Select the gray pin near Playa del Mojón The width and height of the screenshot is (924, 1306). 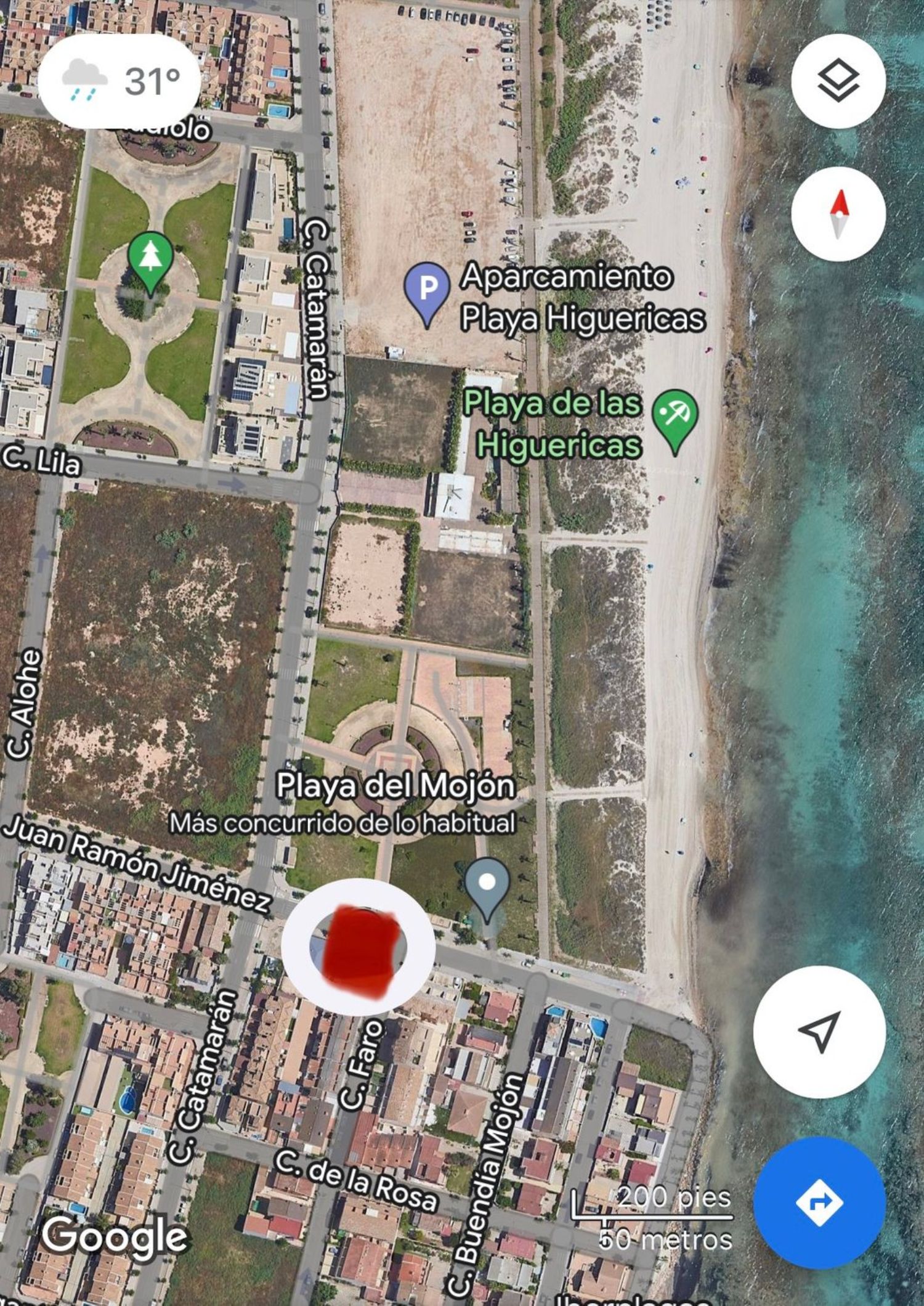coord(487,884)
